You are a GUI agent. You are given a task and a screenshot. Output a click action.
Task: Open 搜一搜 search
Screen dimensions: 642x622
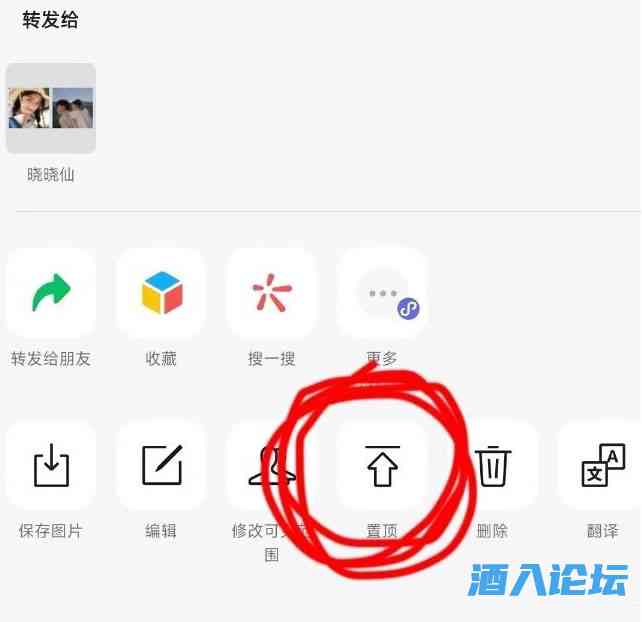(271, 294)
